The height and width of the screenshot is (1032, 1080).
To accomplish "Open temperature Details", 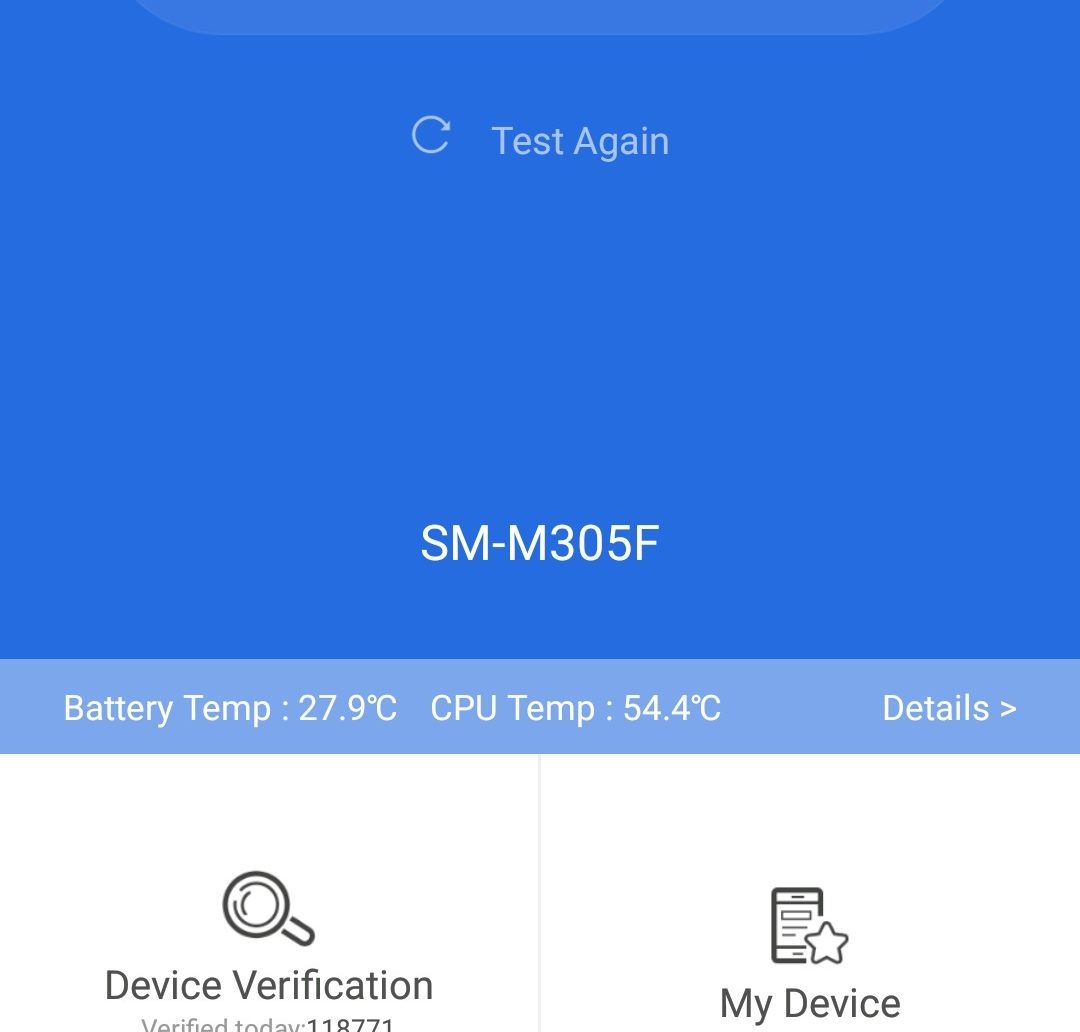I will pyautogui.click(x=948, y=708).
